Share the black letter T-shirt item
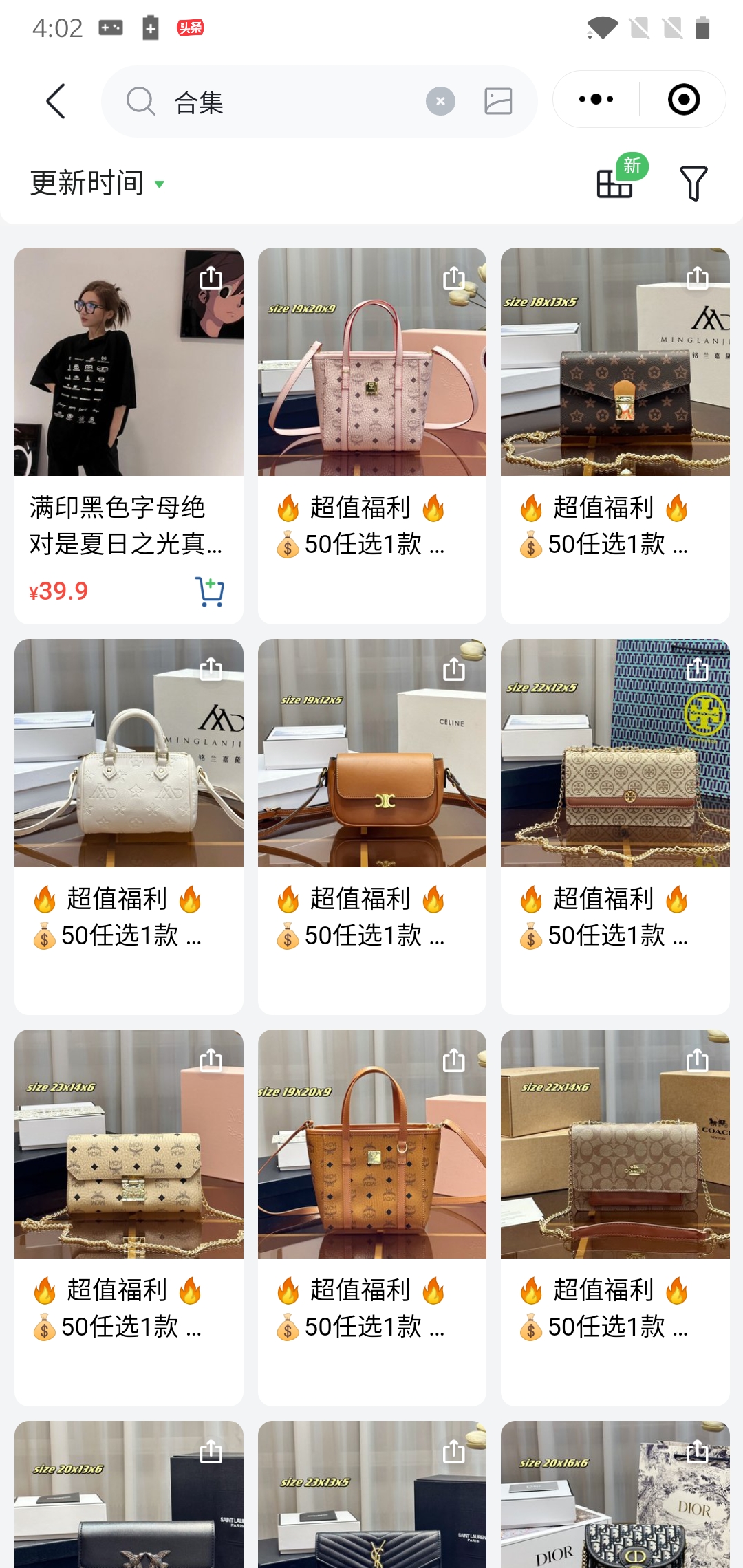Screen dimensions: 743x1568 coord(211,279)
